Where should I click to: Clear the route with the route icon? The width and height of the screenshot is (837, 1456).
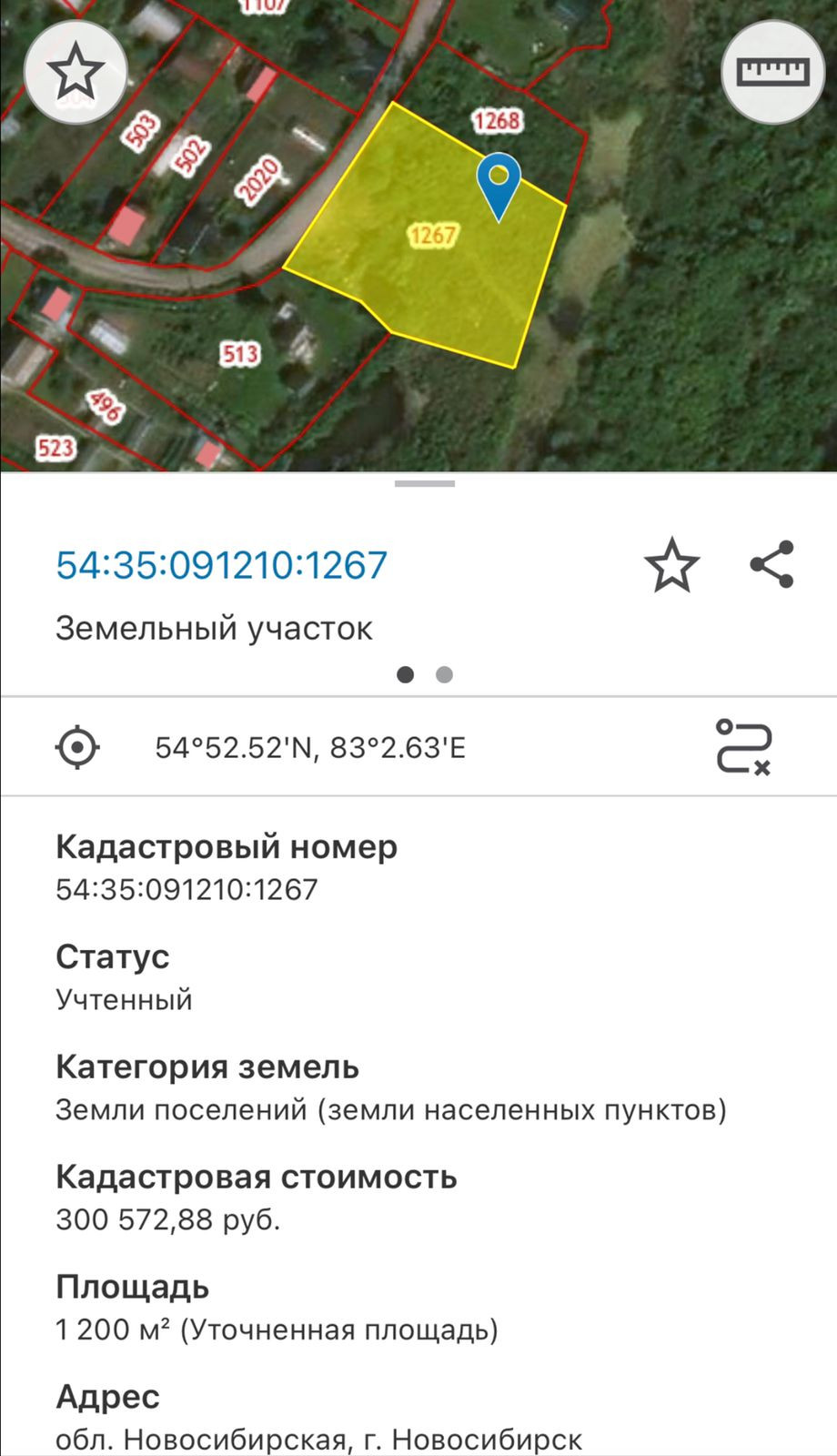click(743, 747)
